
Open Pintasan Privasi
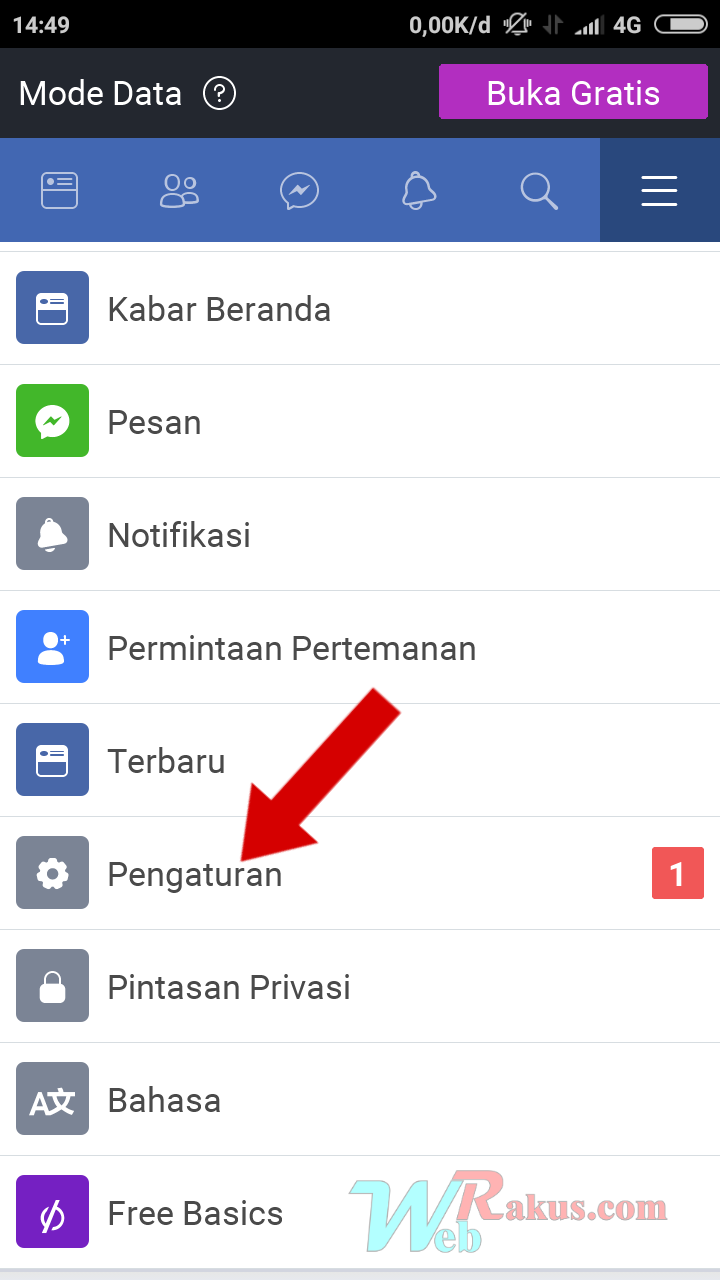pos(360,986)
